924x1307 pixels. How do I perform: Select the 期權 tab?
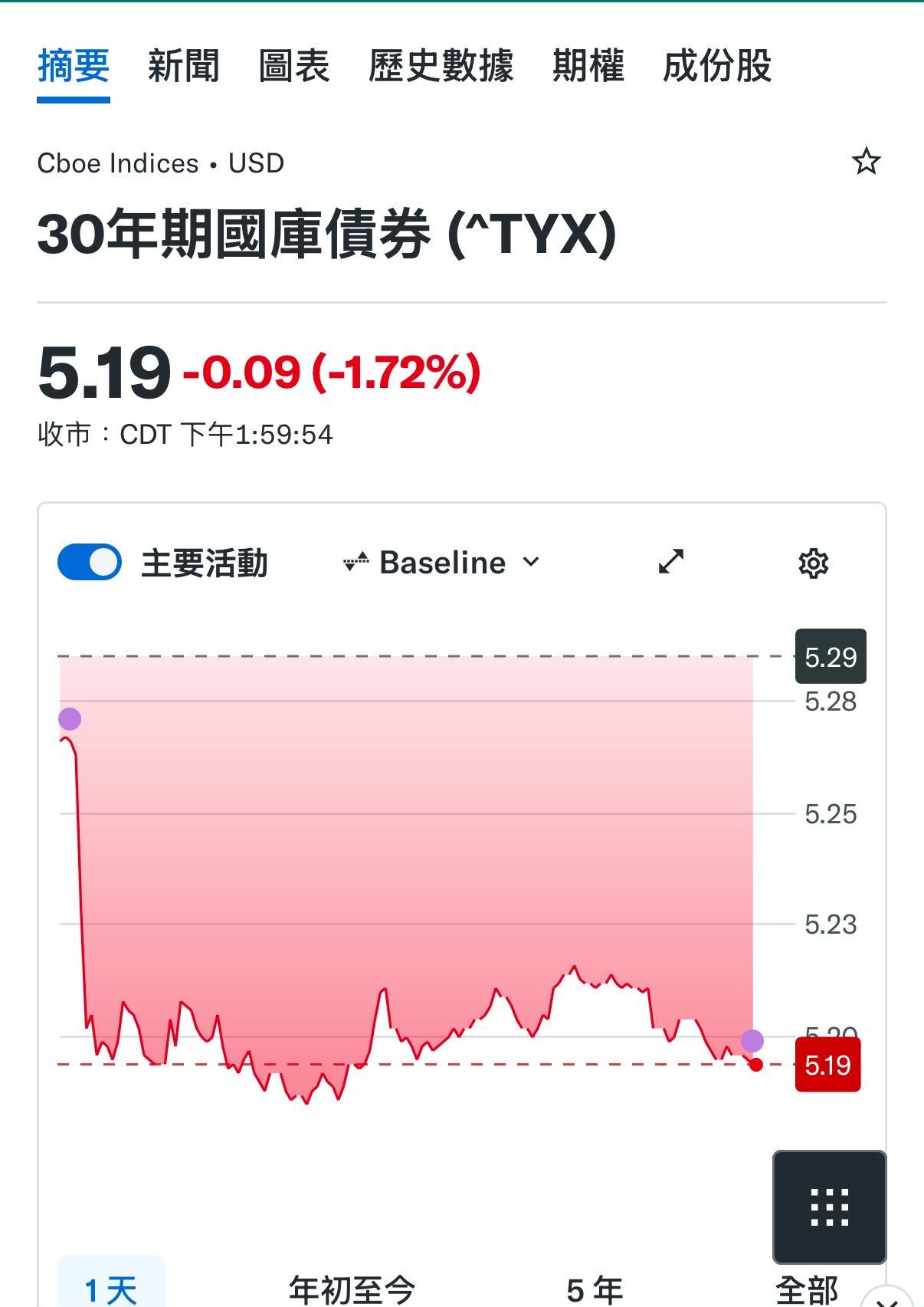click(588, 66)
